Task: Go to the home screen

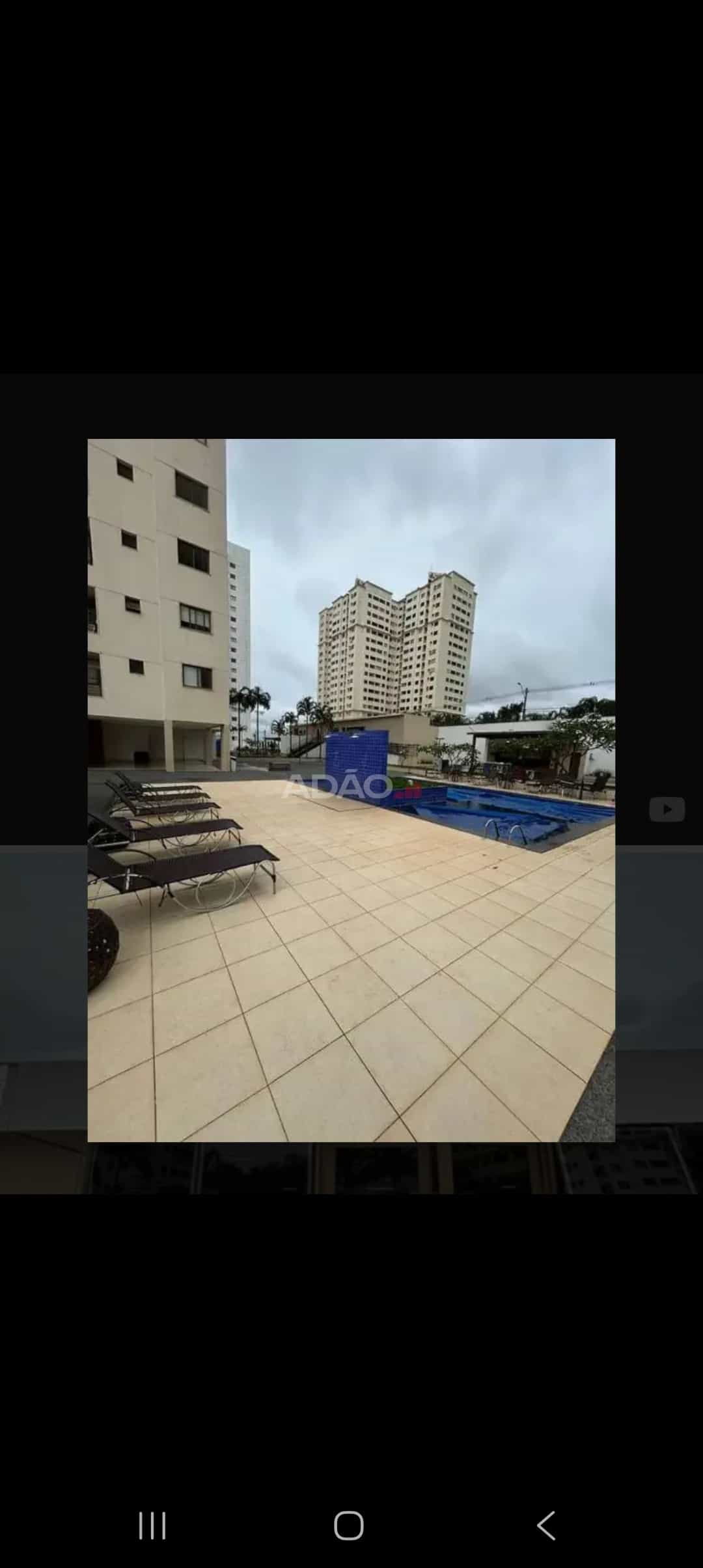Action: coord(349,1526)
